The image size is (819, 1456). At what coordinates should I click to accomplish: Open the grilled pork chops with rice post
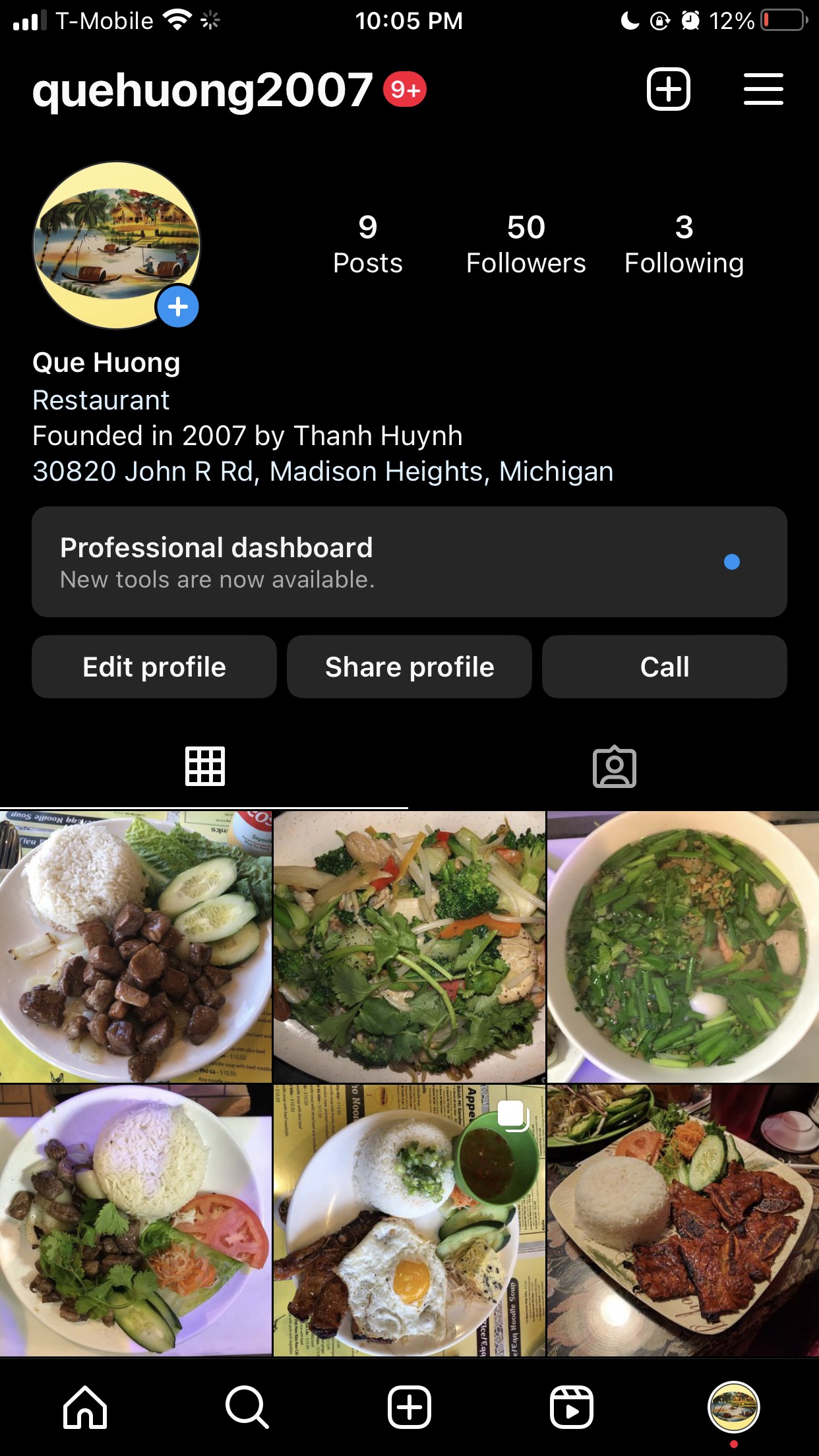(683, 1220)
